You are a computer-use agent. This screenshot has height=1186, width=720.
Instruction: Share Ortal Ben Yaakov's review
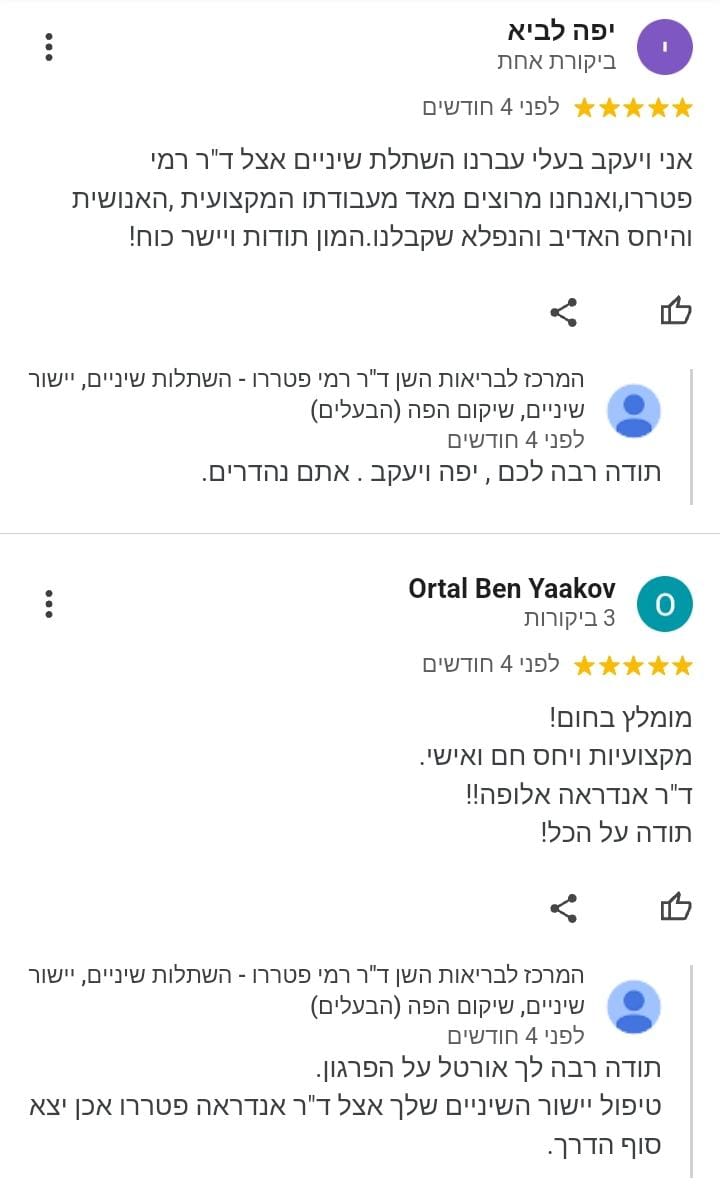(564, 907)
